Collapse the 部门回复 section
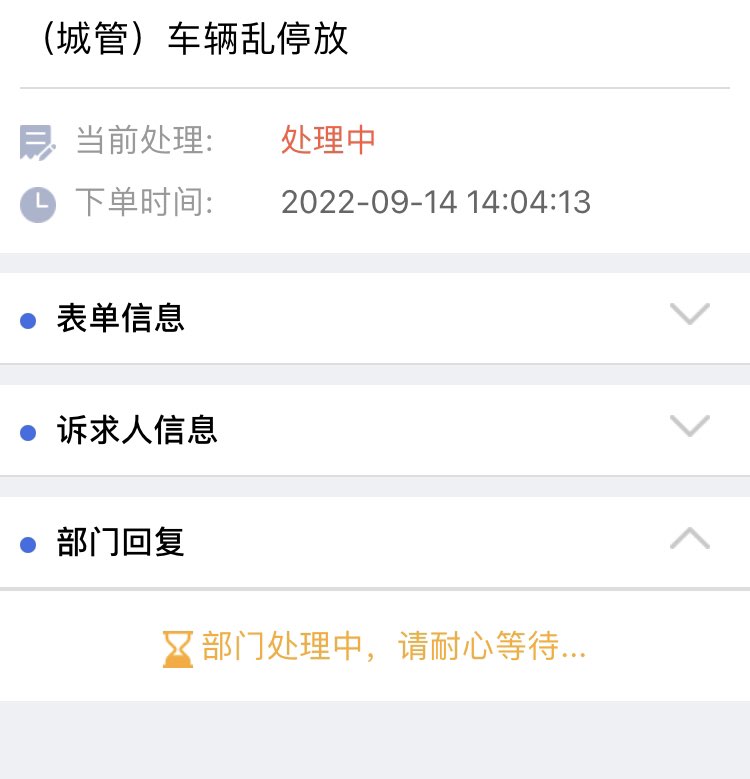This screenshot has height=779, width=750. pyautogui.click(x=689, y=540)
